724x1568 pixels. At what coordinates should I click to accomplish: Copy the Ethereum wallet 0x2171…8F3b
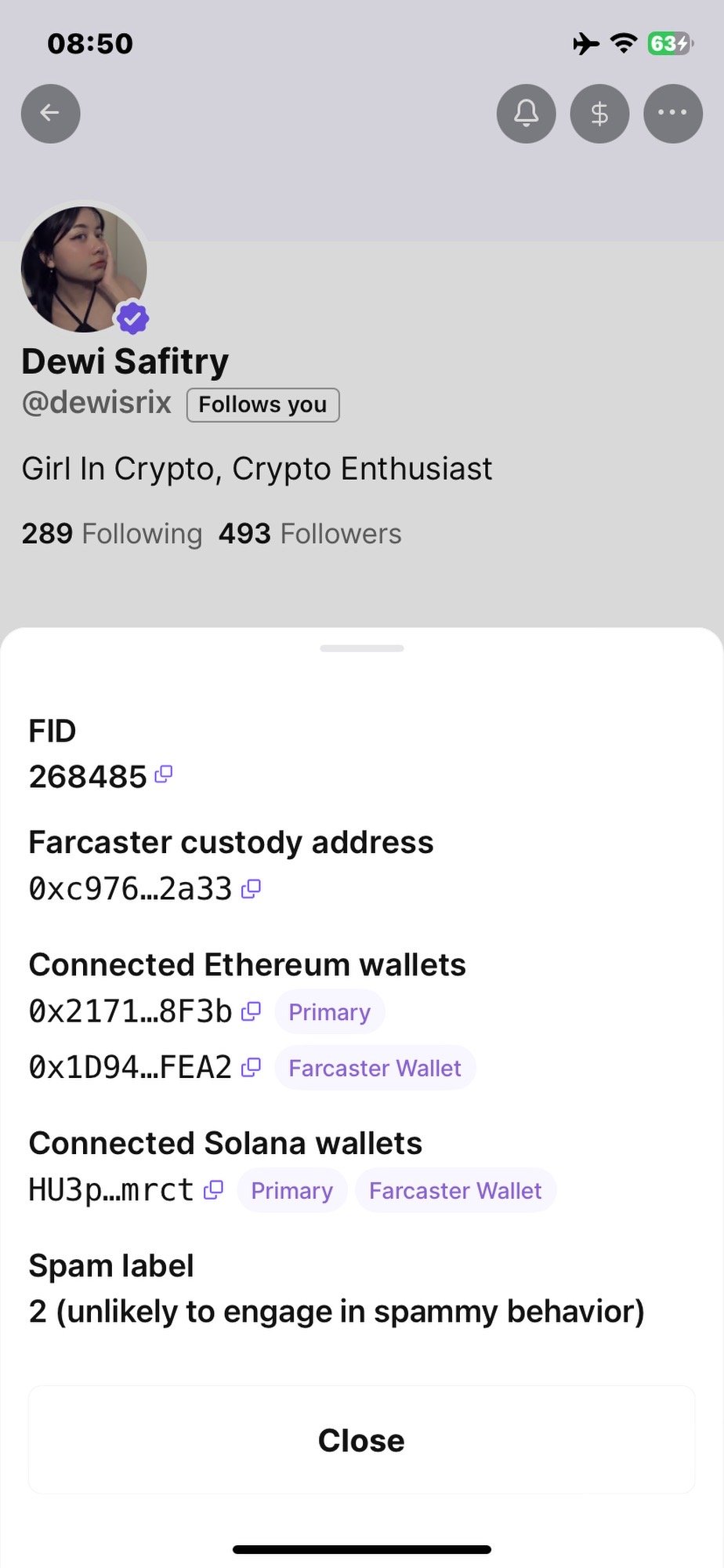(251, 1011)
